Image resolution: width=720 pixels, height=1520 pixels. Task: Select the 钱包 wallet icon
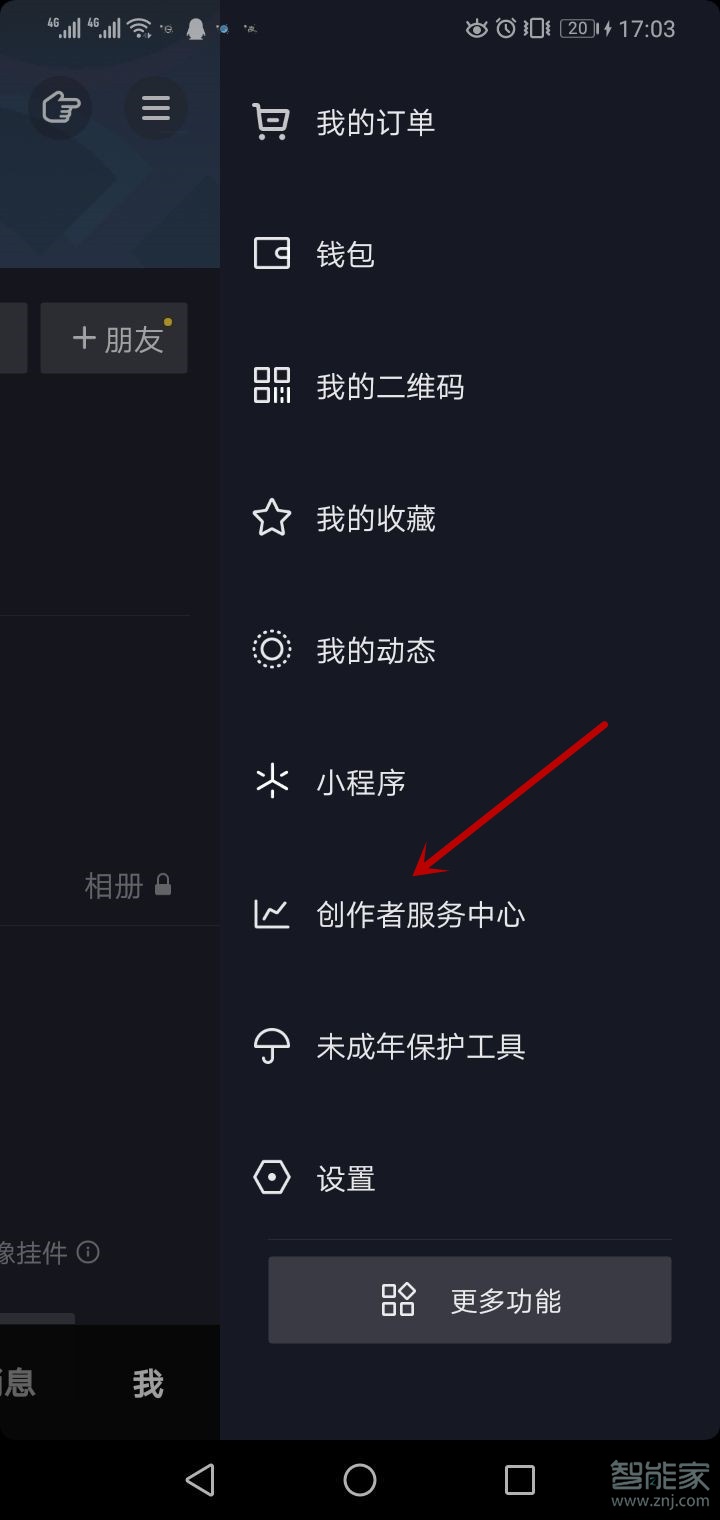(x=271, y=253)
